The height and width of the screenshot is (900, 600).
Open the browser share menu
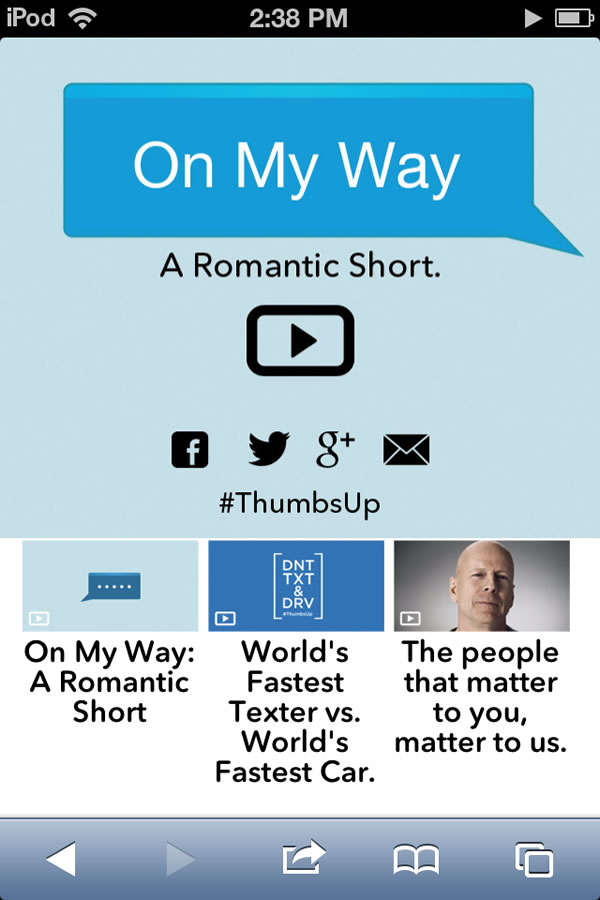click(x=304, y=858)
